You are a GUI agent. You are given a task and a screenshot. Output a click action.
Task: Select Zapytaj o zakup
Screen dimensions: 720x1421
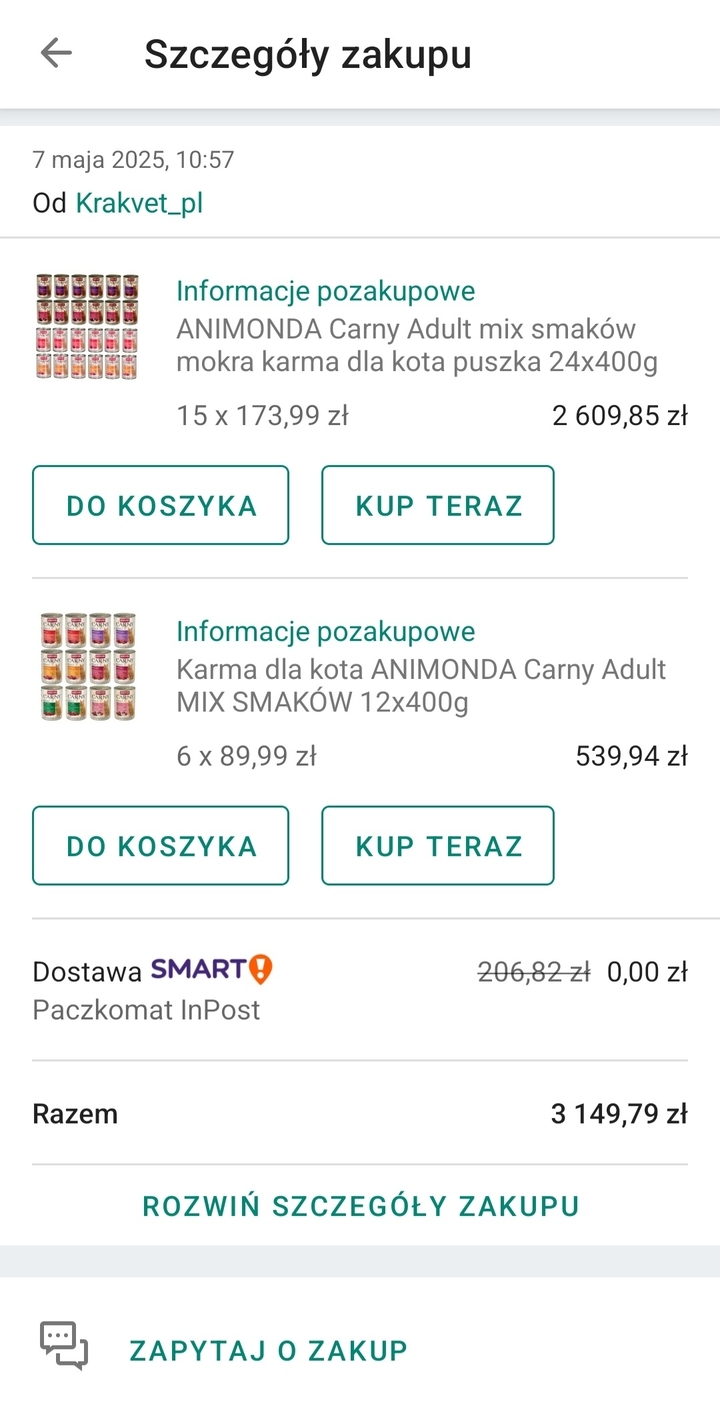[x=268, y=1351]
